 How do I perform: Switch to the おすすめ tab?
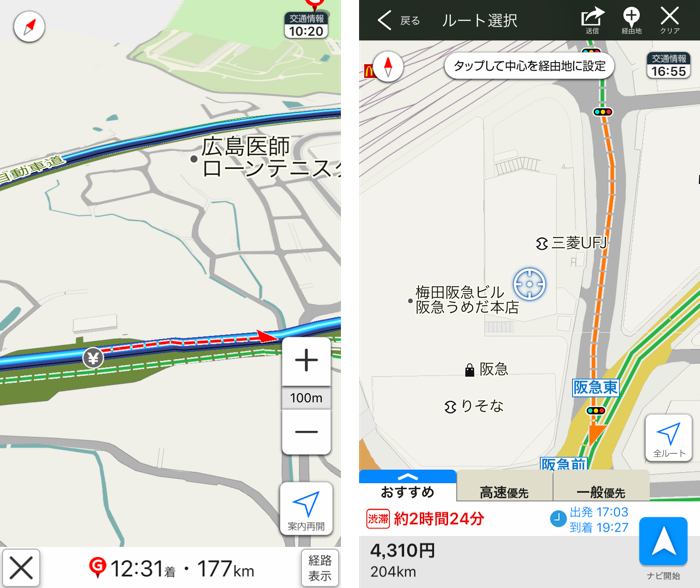[407, 490]
